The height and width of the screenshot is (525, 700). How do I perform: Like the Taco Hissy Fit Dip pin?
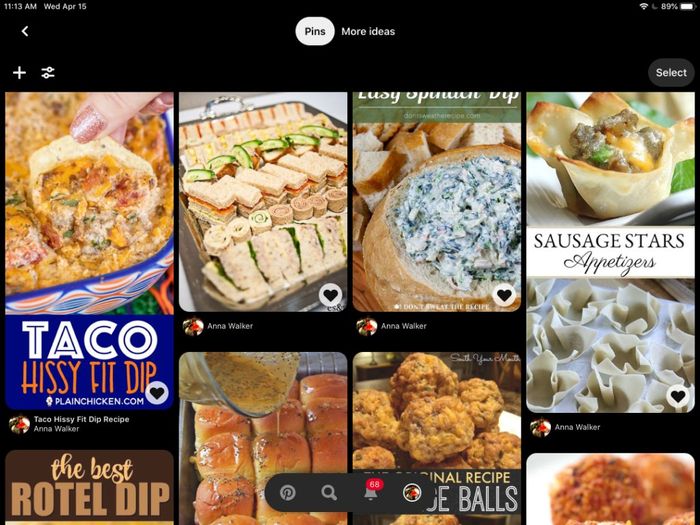157,392
